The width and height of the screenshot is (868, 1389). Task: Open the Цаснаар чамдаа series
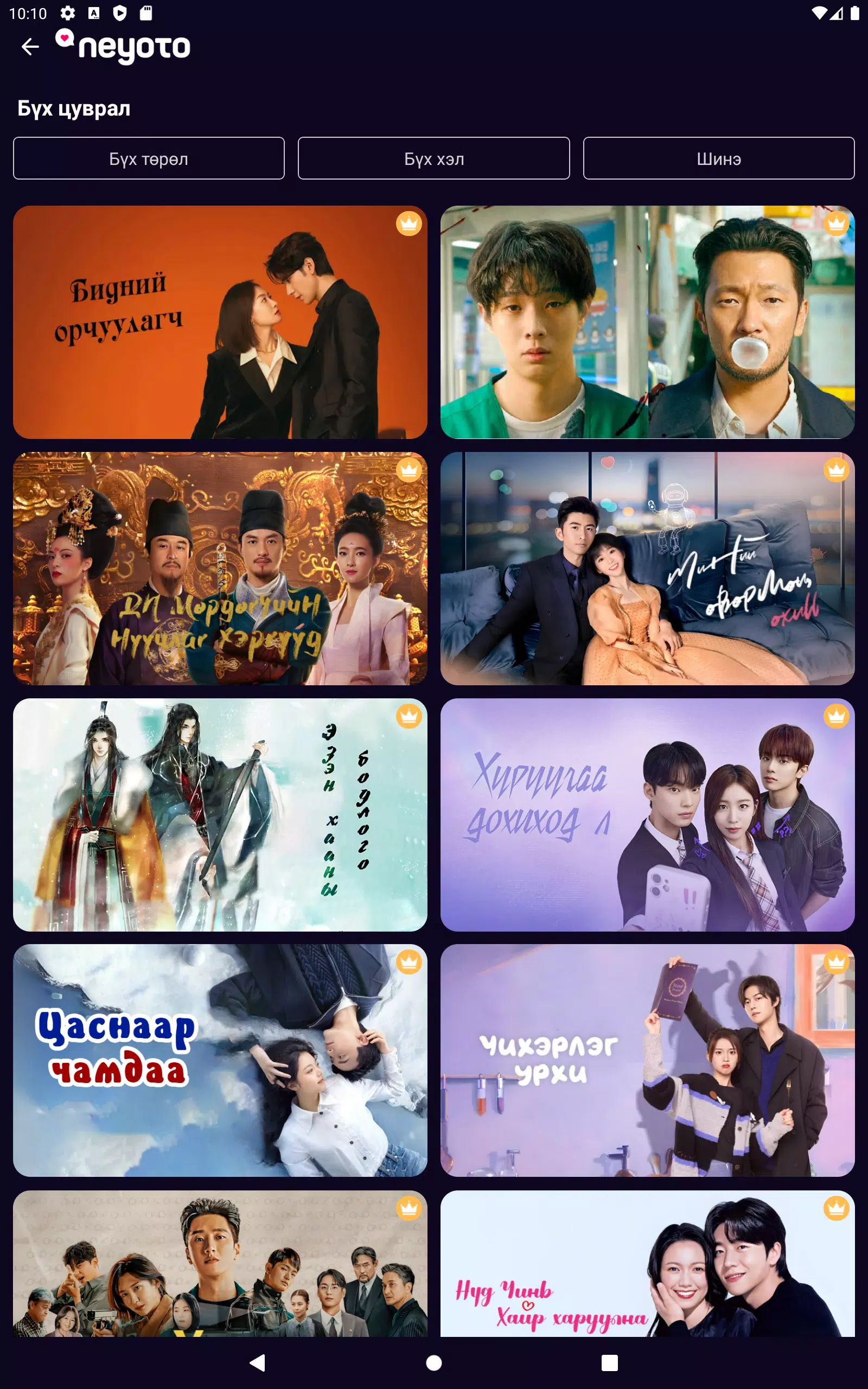pos(220,1060)
